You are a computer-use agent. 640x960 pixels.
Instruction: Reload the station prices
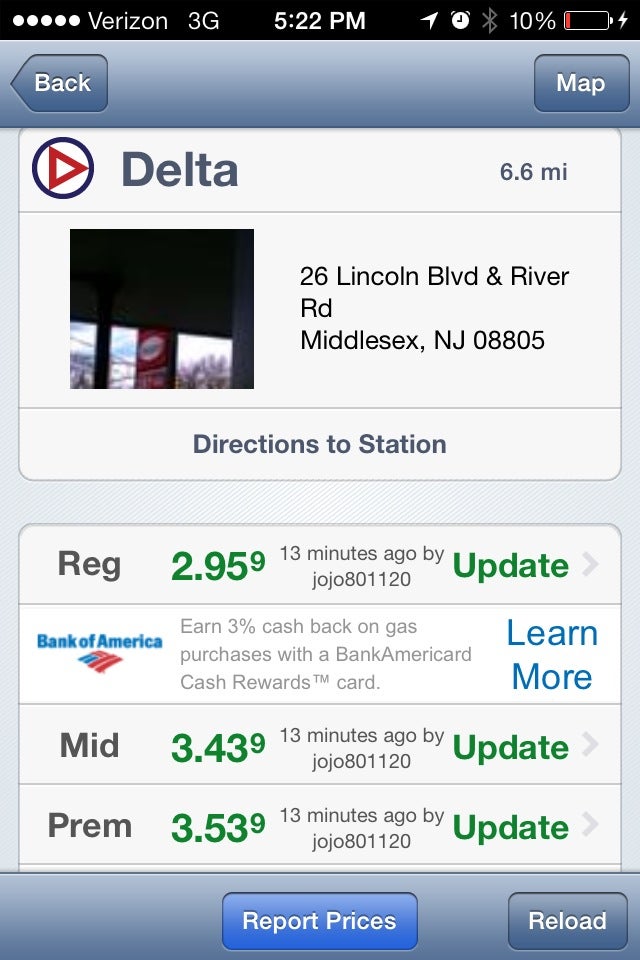click(x=567, y=921)
